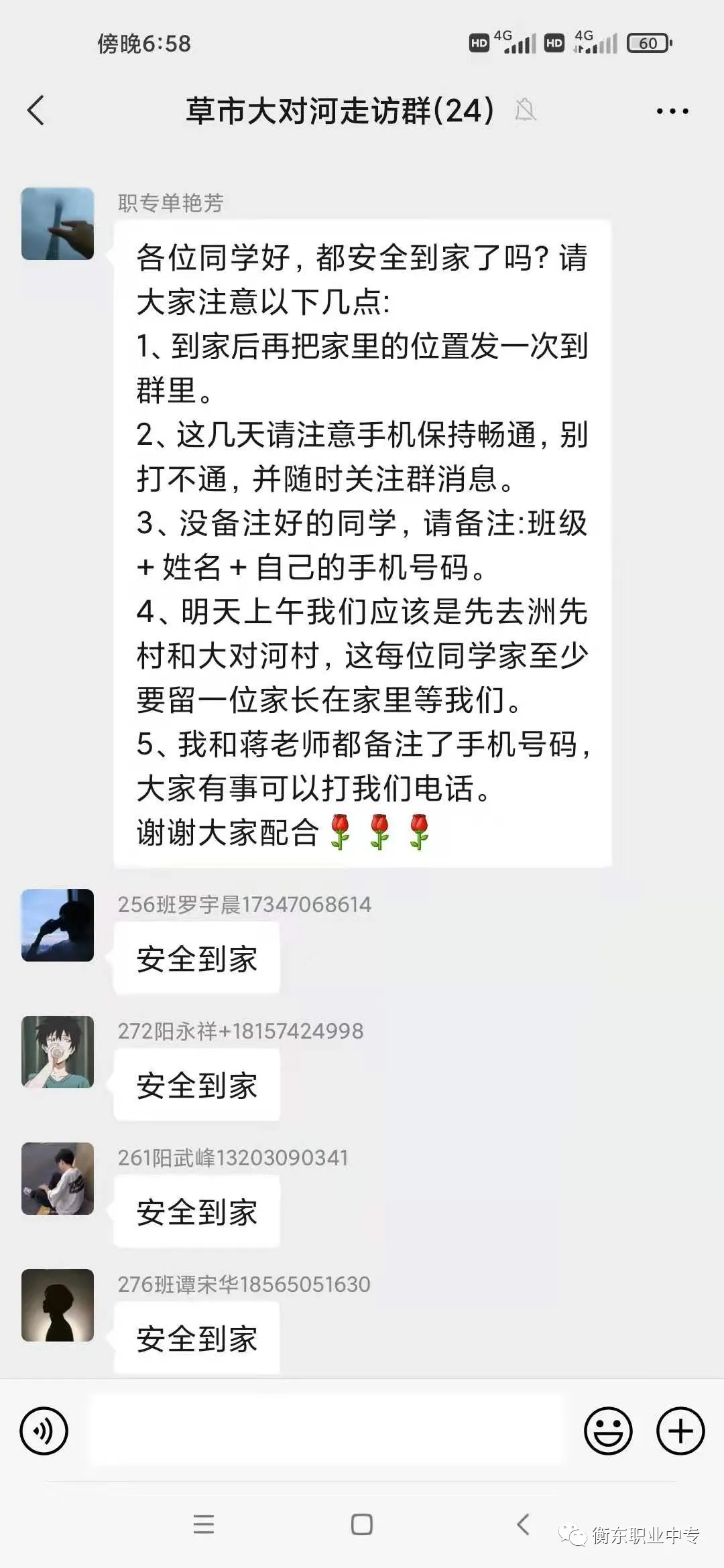Viewport: 724px width, 1568px height.
Task: Open the plus attachment menu
Action: tap(680, 1431)
